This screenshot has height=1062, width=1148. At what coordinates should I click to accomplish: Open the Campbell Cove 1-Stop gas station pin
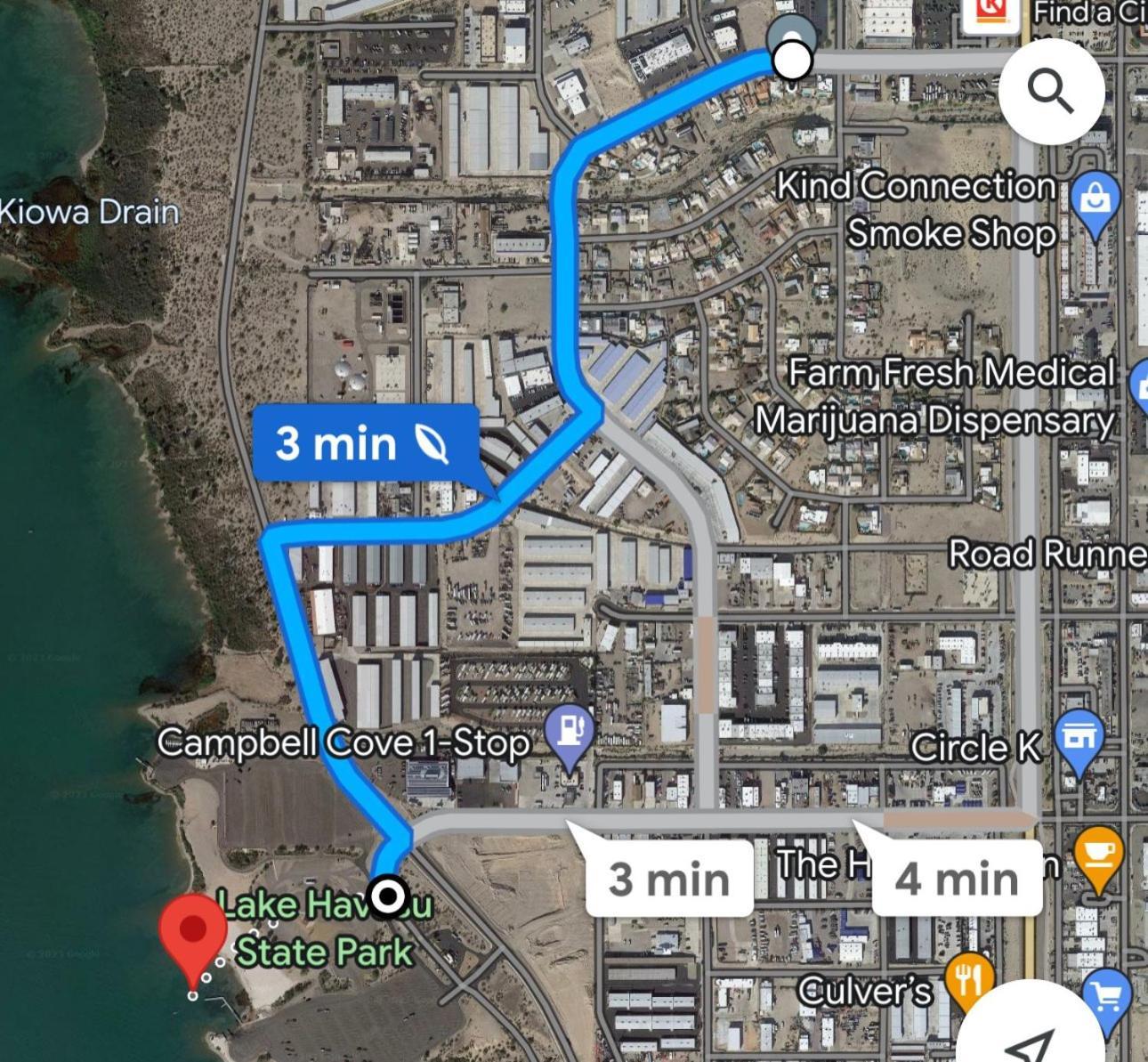(x=570, y=734)
